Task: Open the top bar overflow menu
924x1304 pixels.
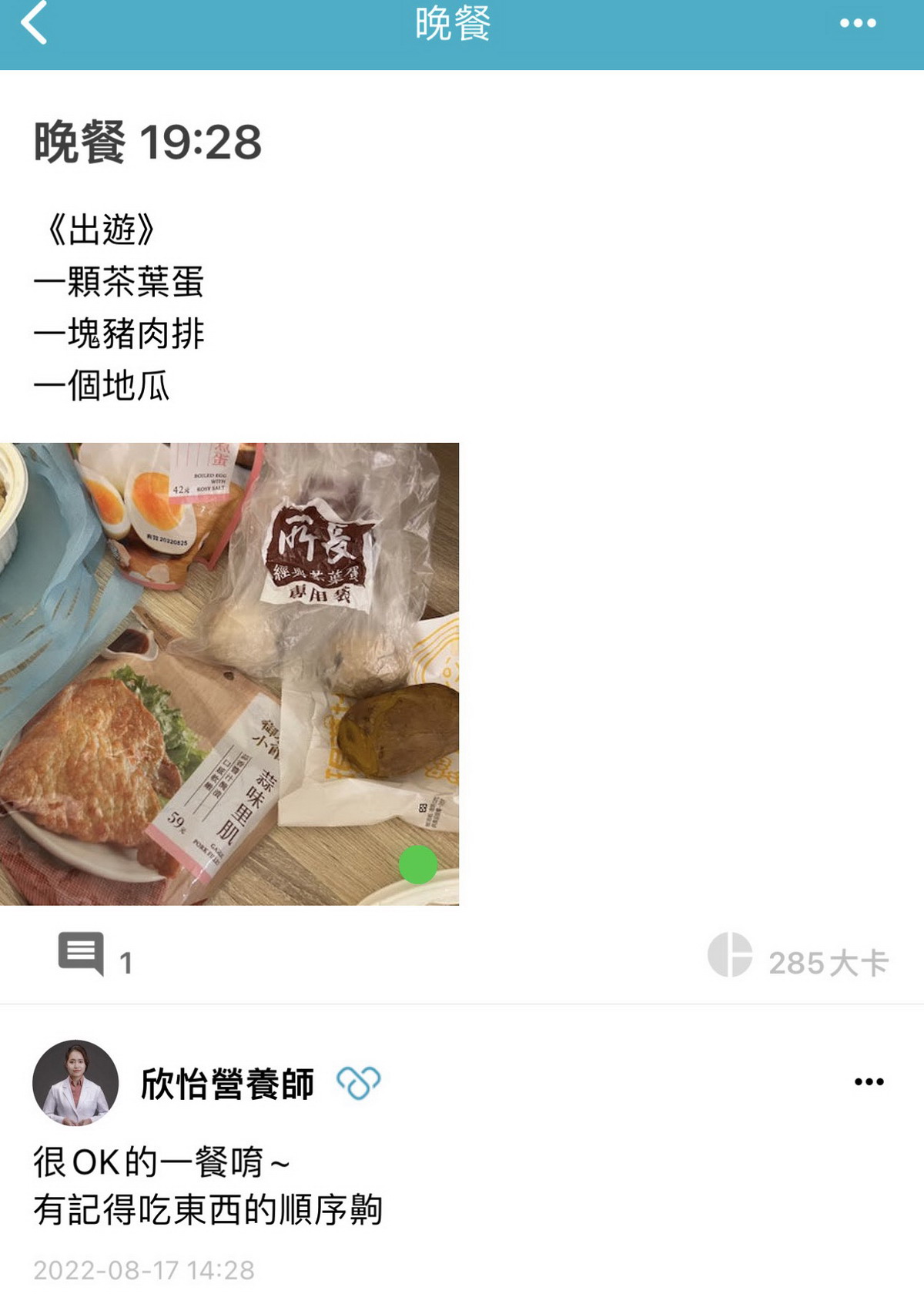Action: [x=857, y=23]
